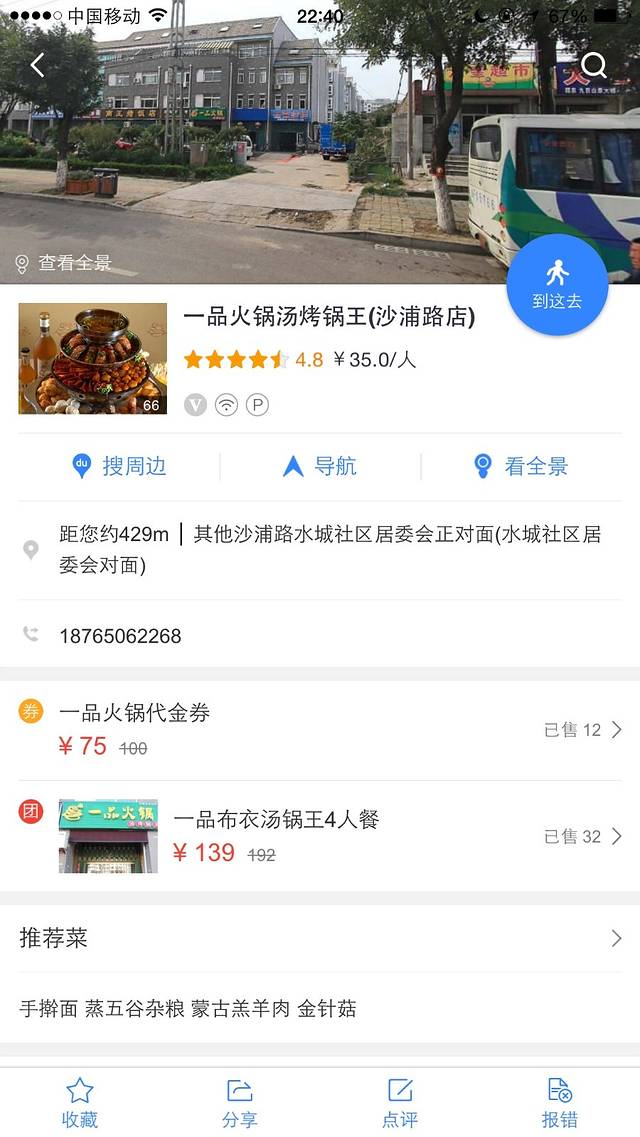640x1137 pixels.
Task: Go back using the top-left arrow
Action: tap(38, 66)
